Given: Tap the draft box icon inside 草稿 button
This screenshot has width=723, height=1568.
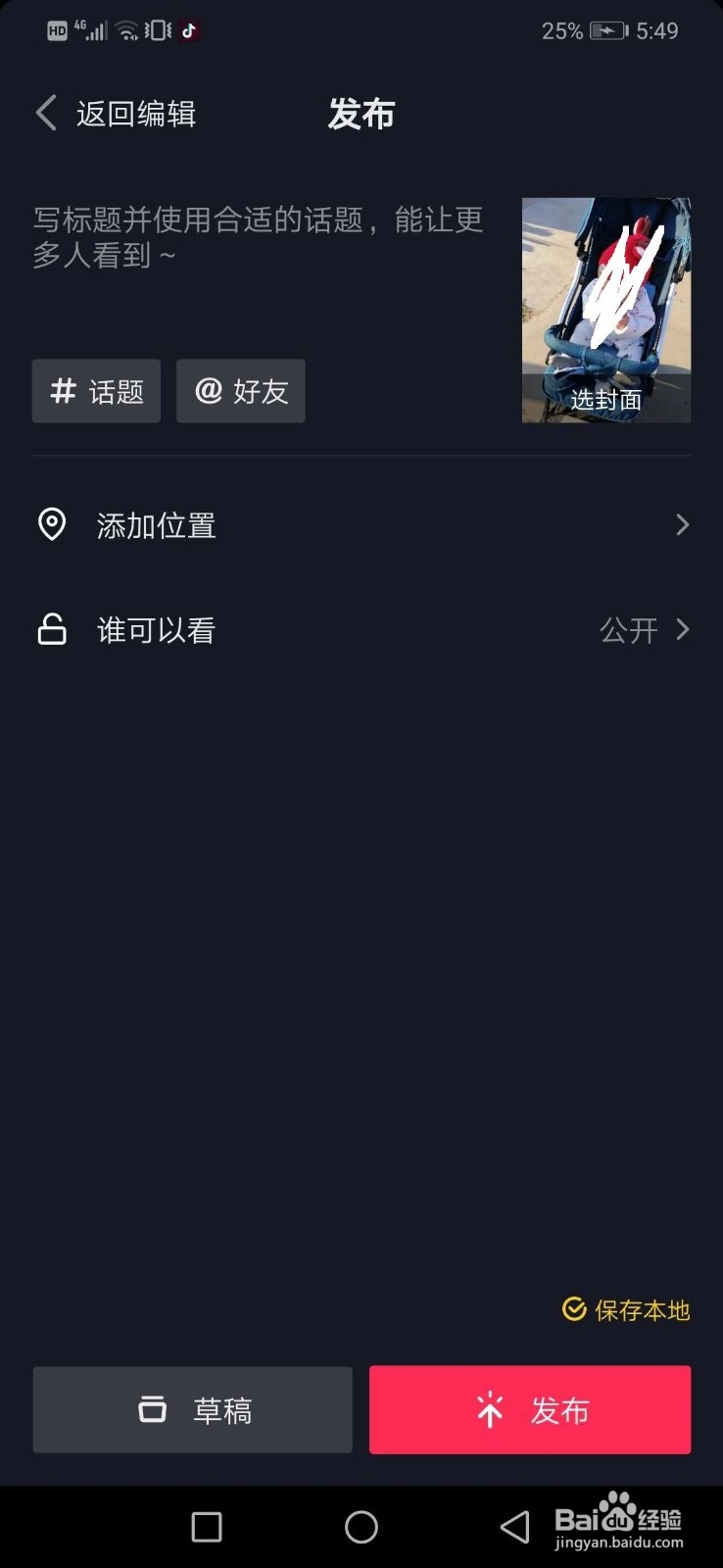Looking at the screenshot, I should tap(152, 1410).
